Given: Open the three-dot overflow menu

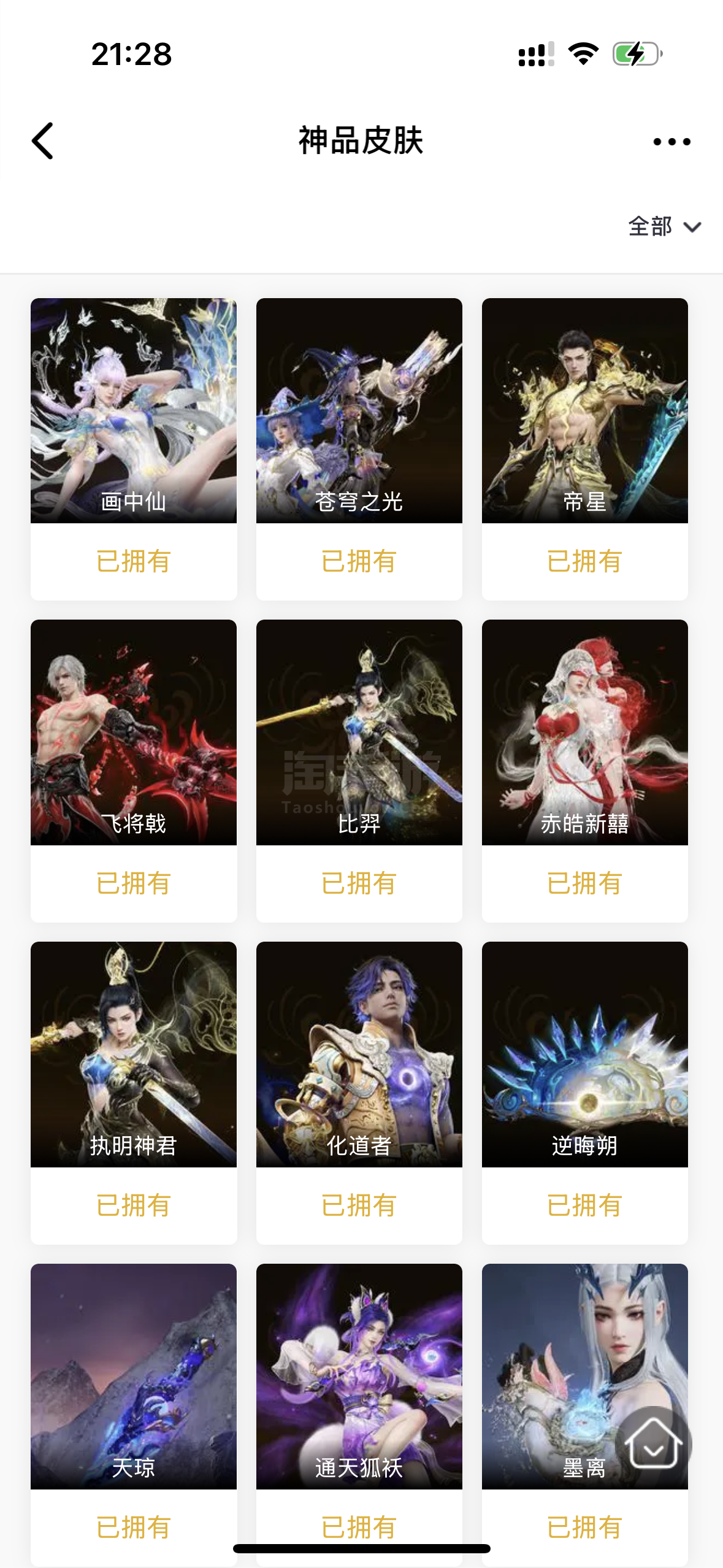Looking at the screenshot, I should [x=671, y=142].
